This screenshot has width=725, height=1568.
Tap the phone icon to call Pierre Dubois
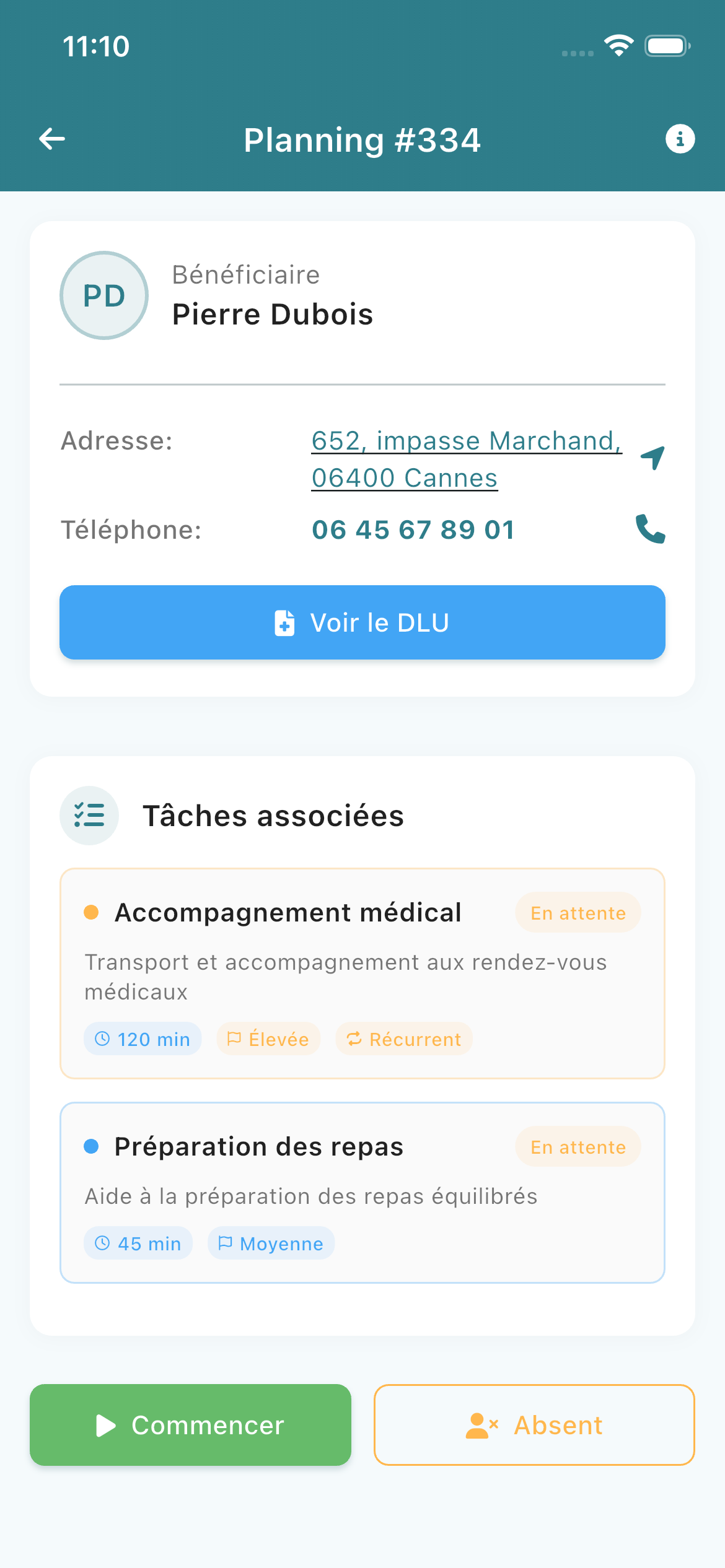pyautogui.click(x=650, y=529)
